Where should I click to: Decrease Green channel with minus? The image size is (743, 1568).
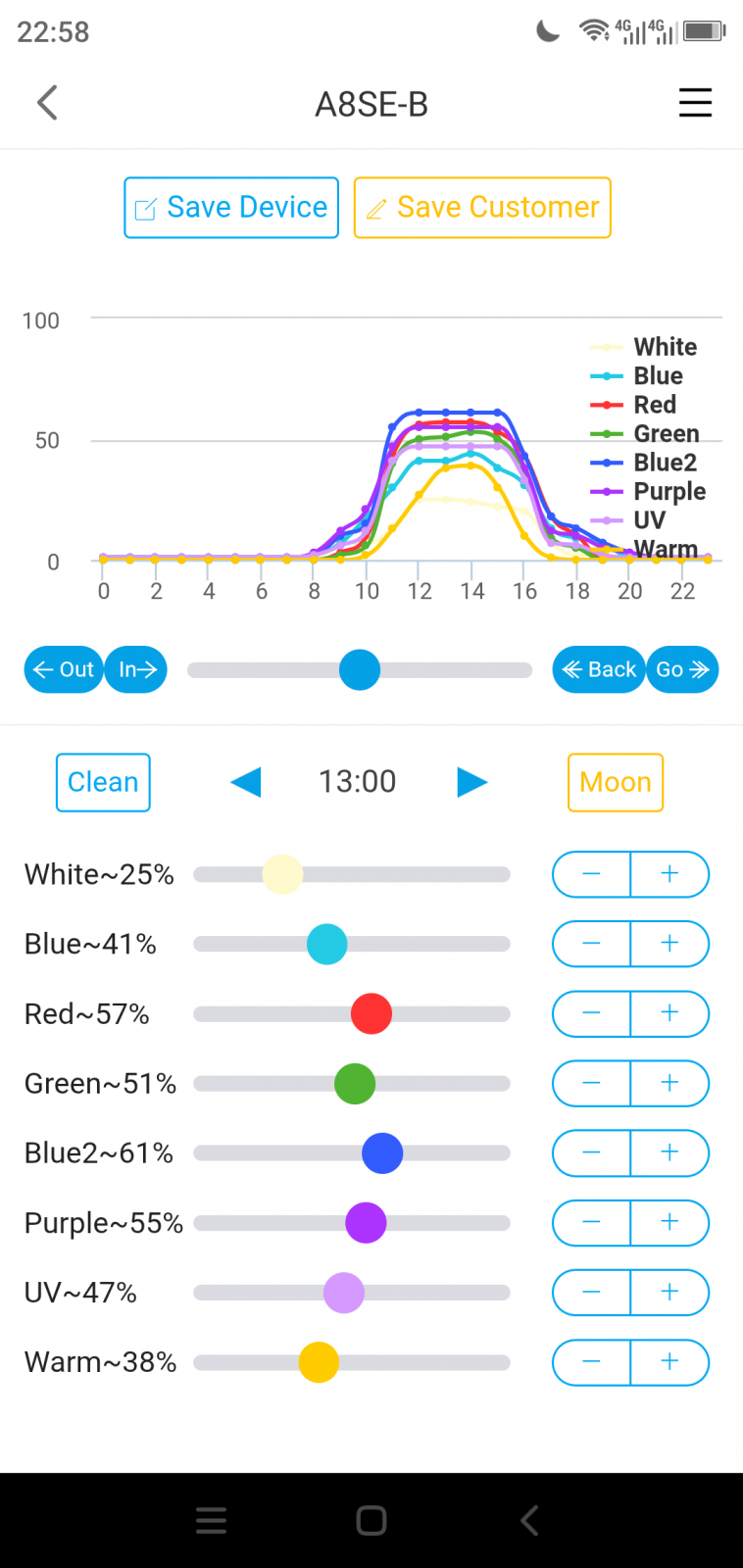(591, 1083)
